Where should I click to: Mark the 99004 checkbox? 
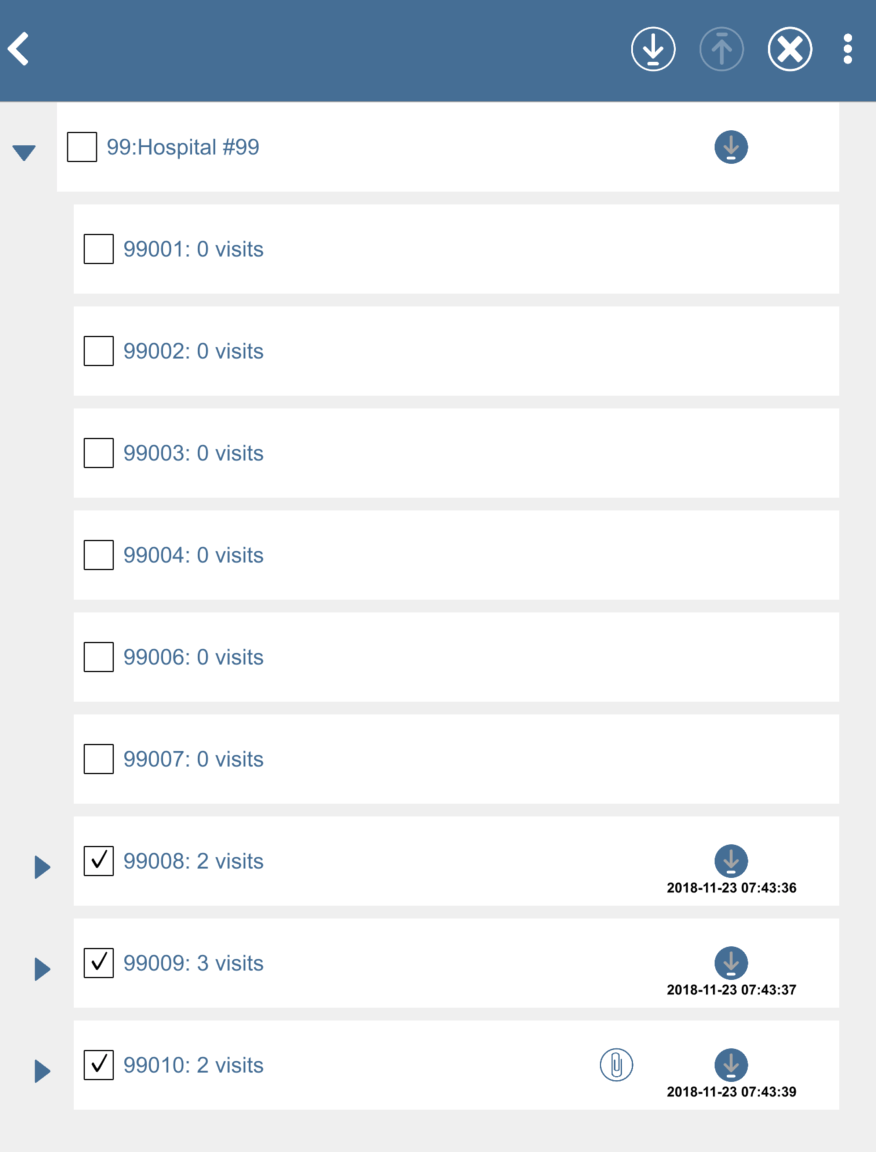(x=98, y=555)
